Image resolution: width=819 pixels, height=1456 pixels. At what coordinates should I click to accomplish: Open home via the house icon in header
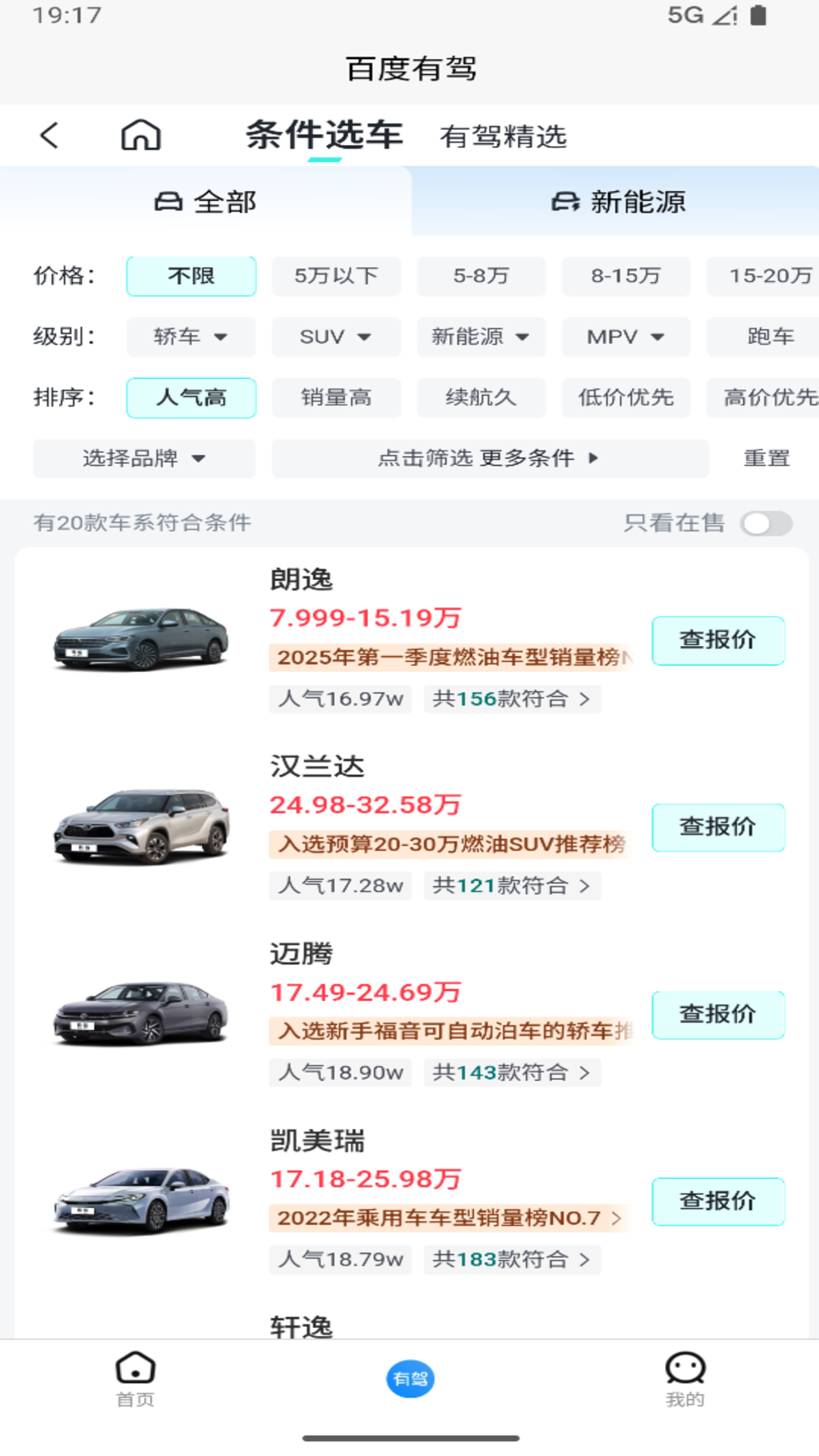[x=141, y=135]
